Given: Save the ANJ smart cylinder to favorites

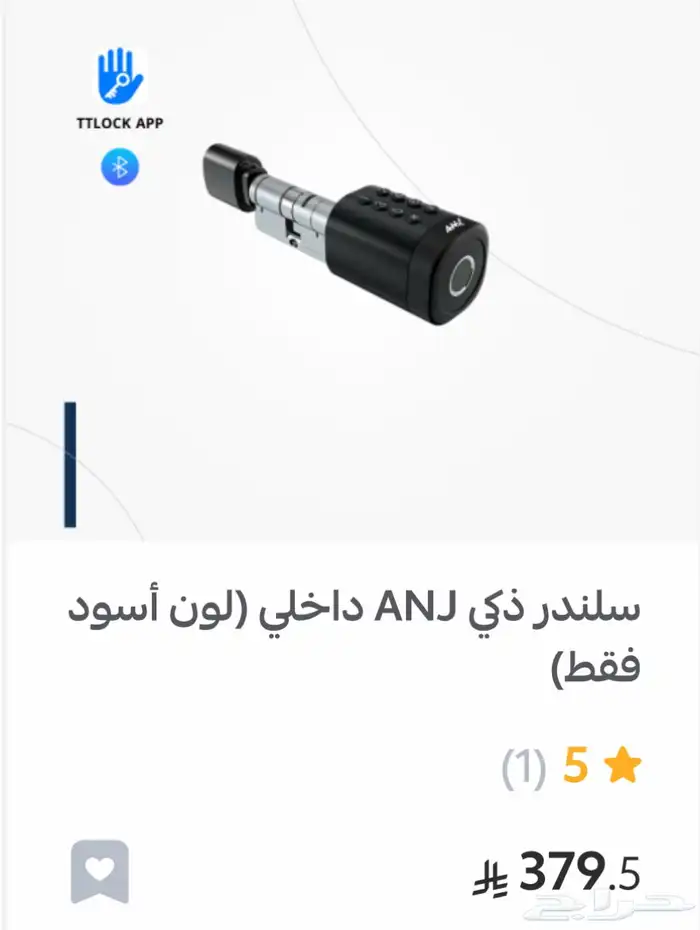Looking at the screenshot, I should pyautogui.click(x=100, y=871).
